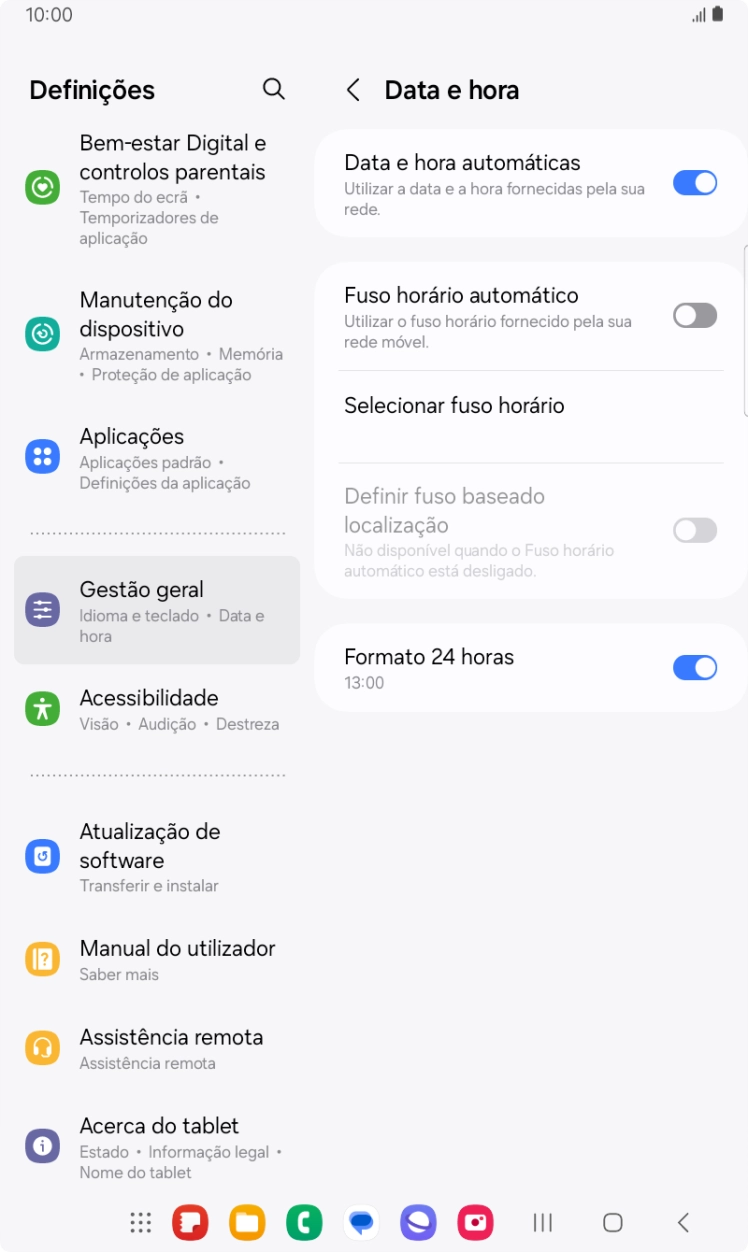Viewport: 748px width, 1252px height.
Task: Open the Acerca do tablet info icon
Action: [42, 1145]
